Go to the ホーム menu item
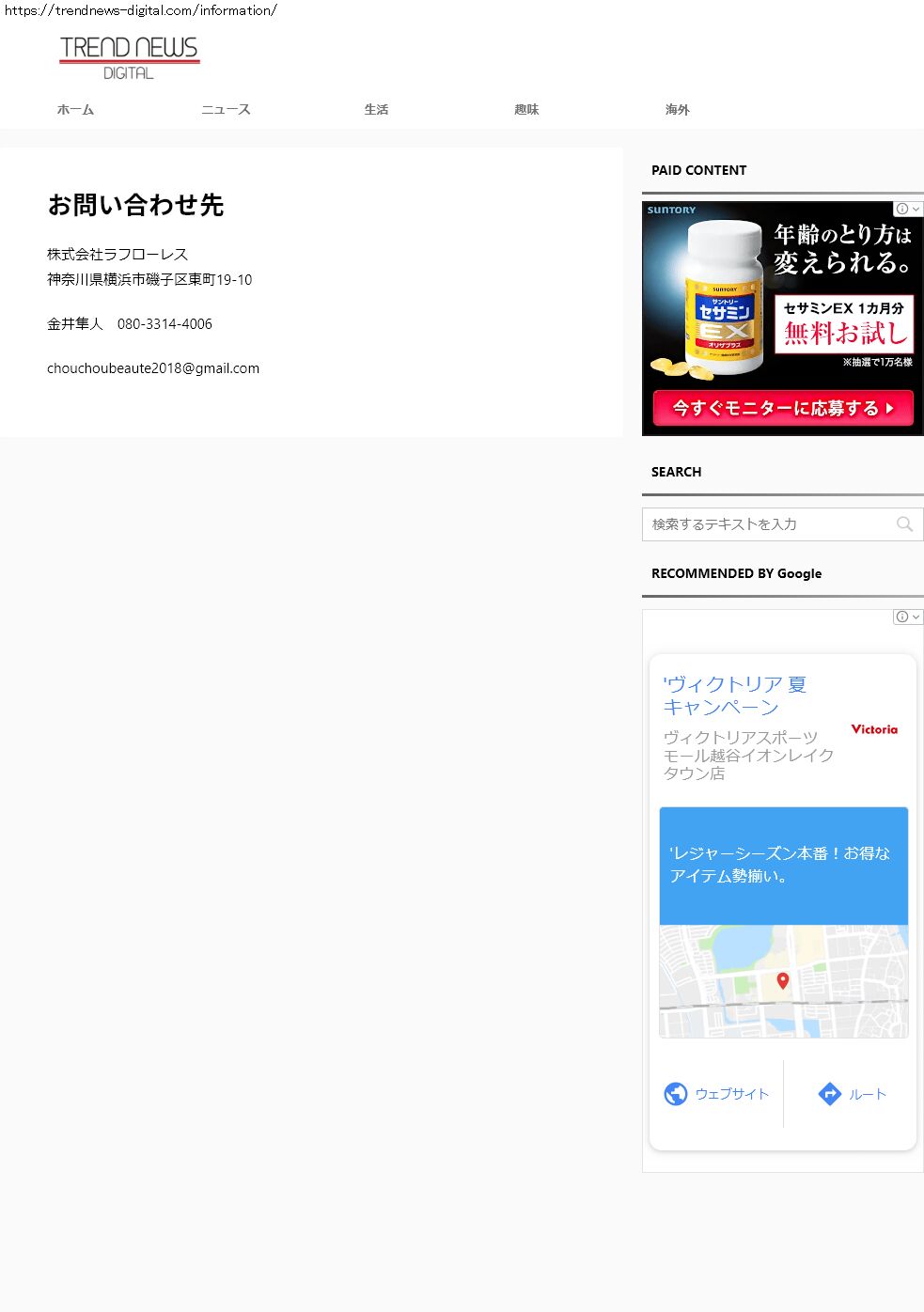The image size is (924, 1312). 75,110
